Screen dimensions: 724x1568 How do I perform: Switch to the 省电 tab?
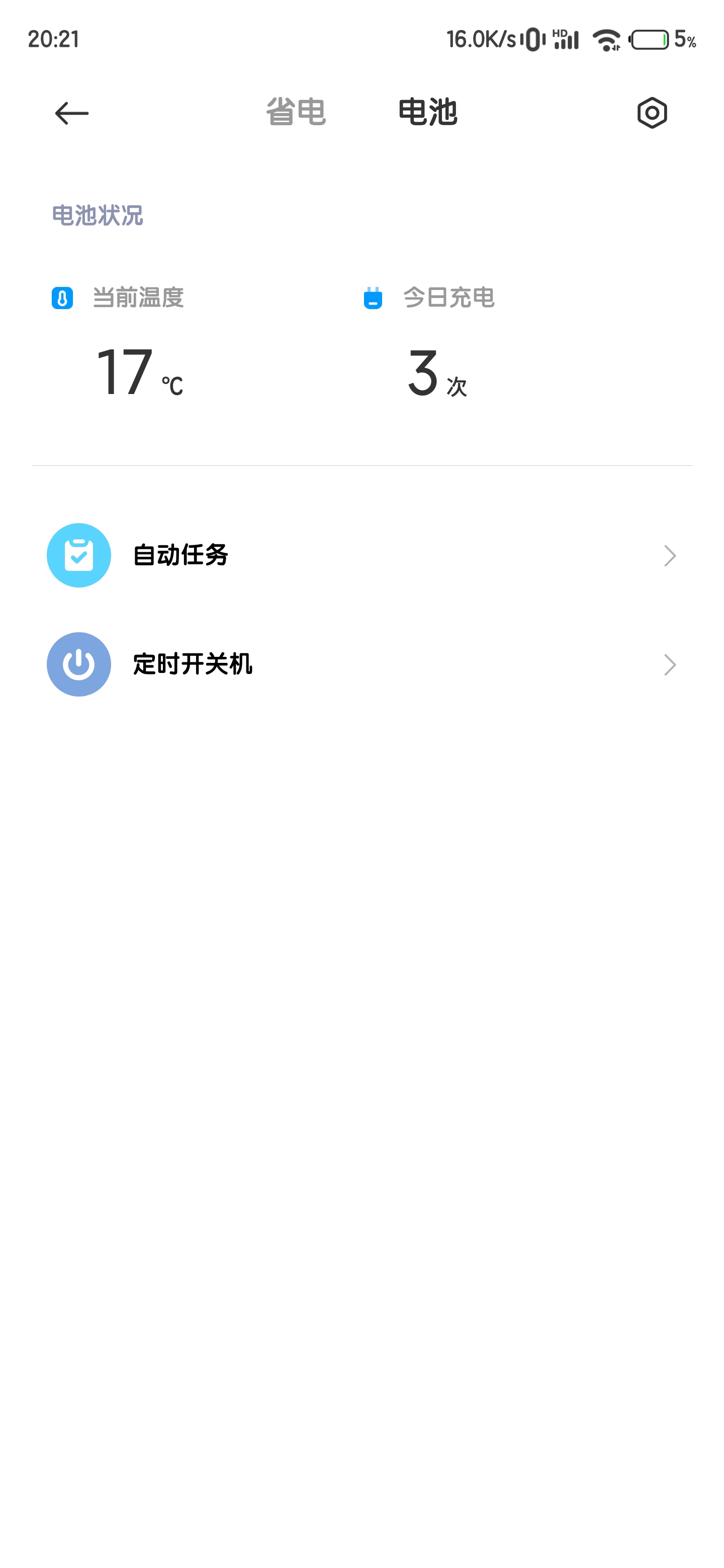296,113
